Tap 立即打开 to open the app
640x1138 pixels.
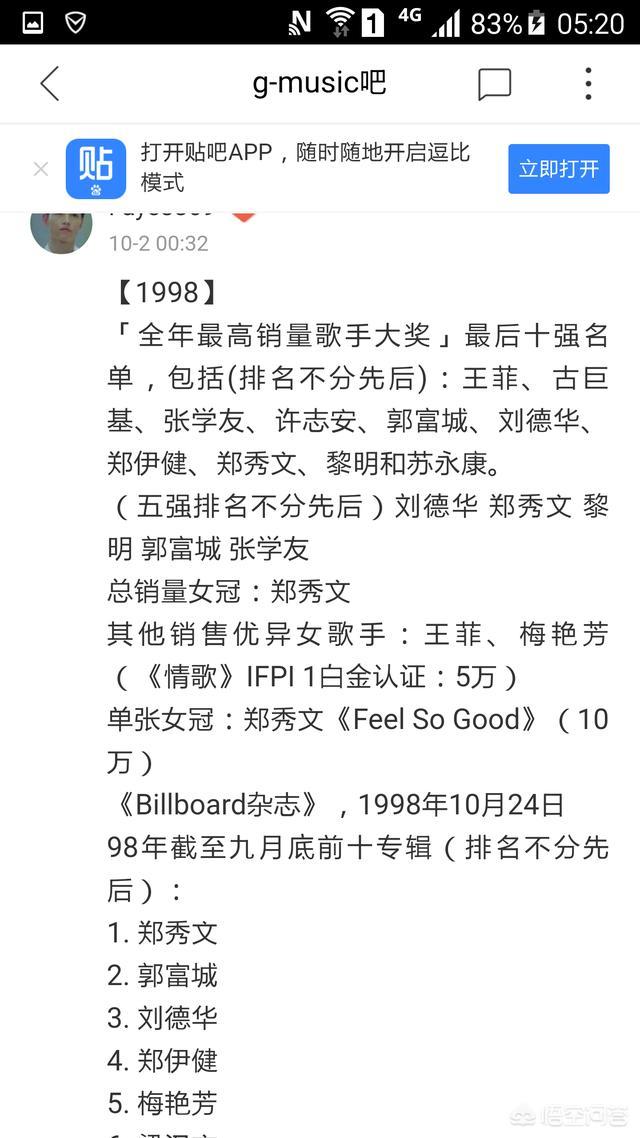coord(558,169)
